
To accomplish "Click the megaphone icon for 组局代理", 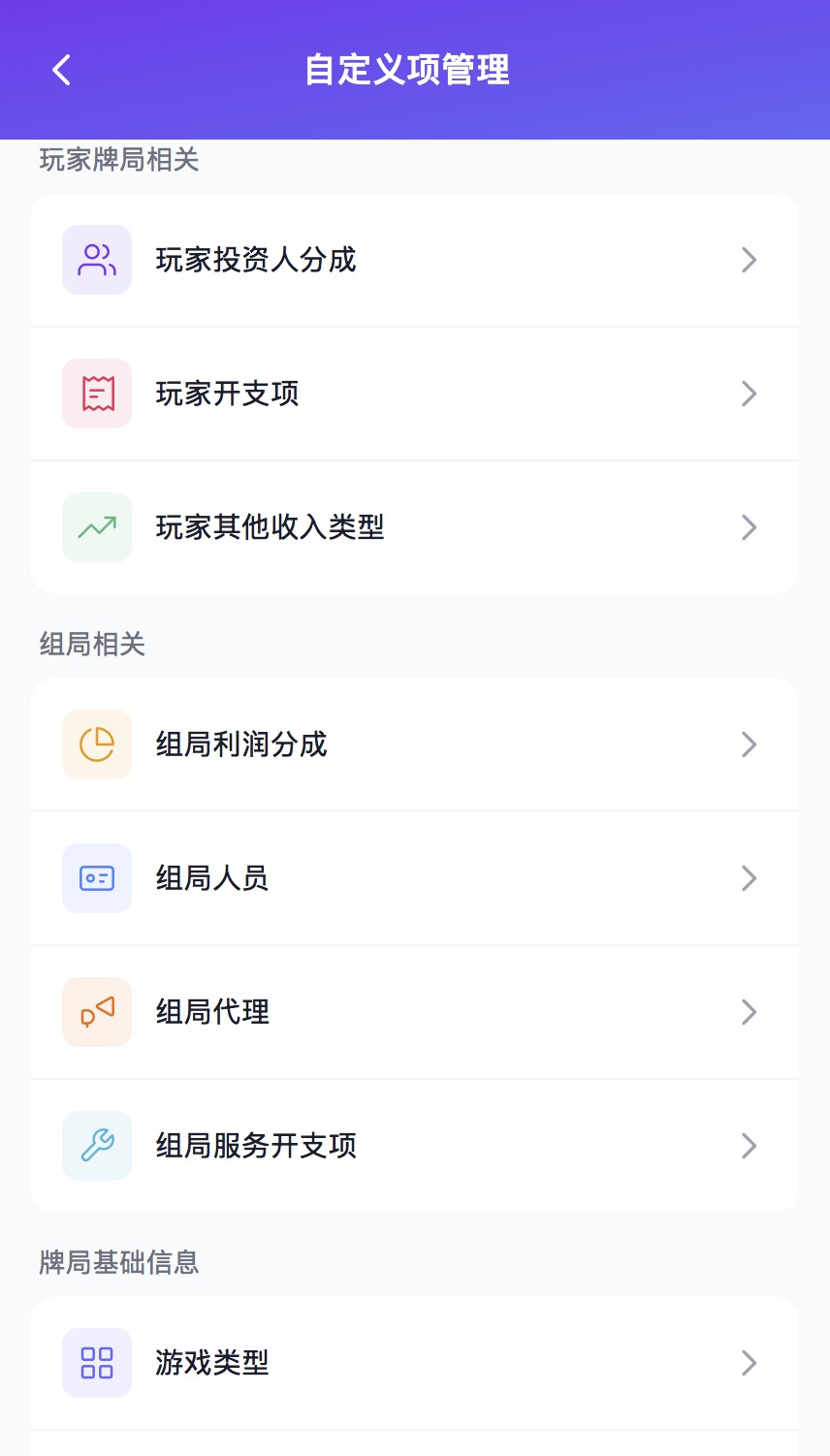I will [96, 1011].
